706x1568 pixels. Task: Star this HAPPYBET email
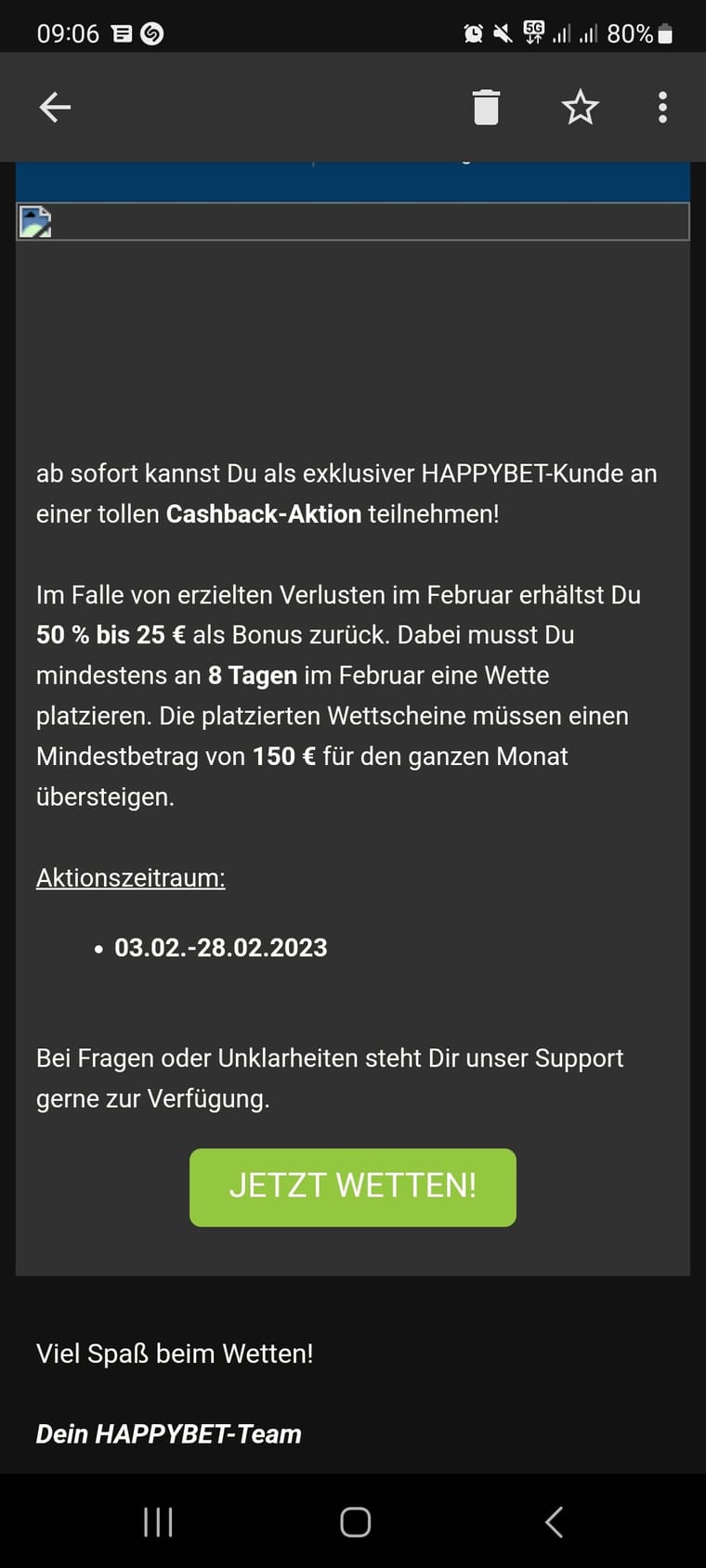point(580,108)
